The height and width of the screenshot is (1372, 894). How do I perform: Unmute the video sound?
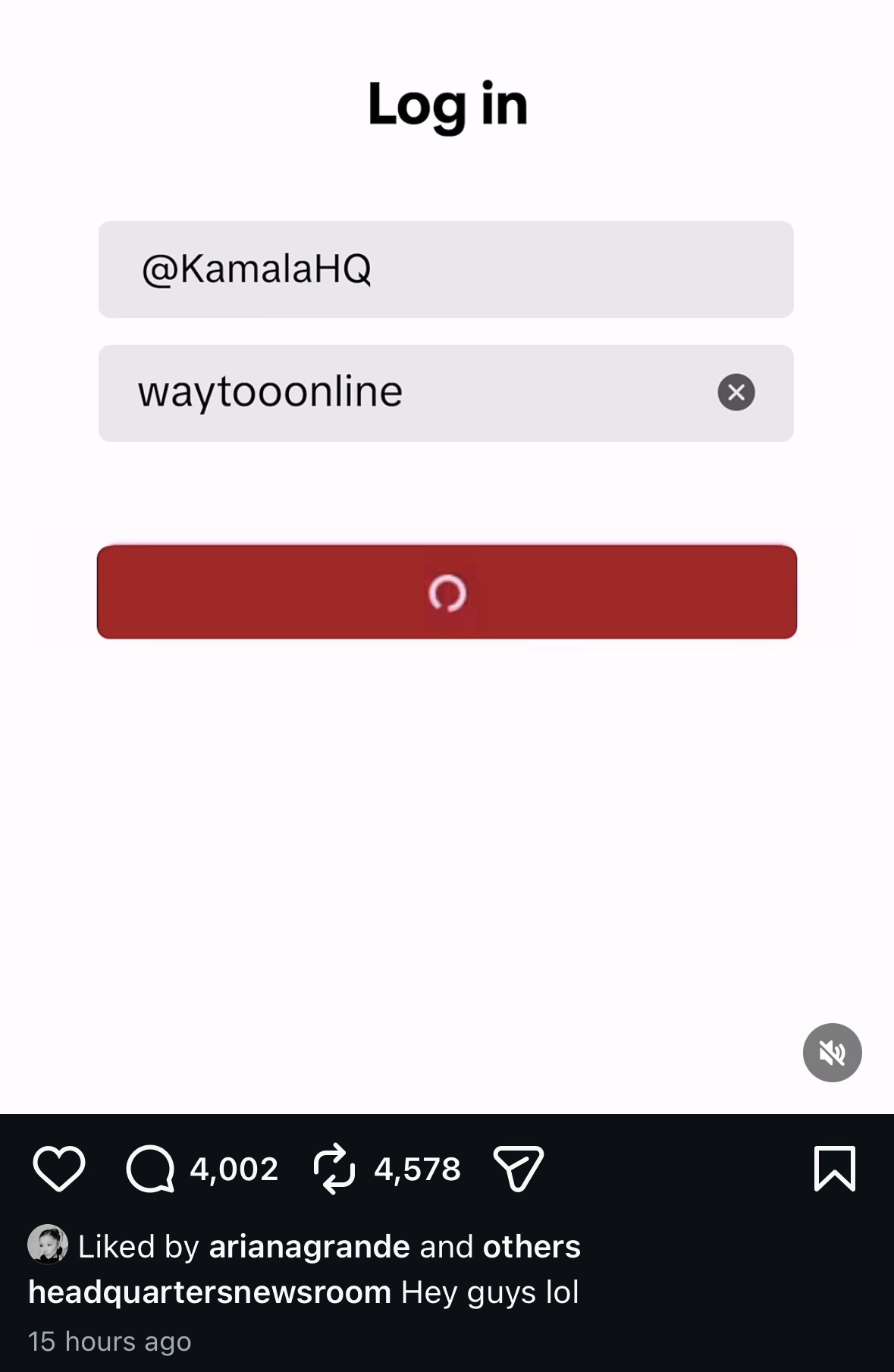(x=832, y=1053)
